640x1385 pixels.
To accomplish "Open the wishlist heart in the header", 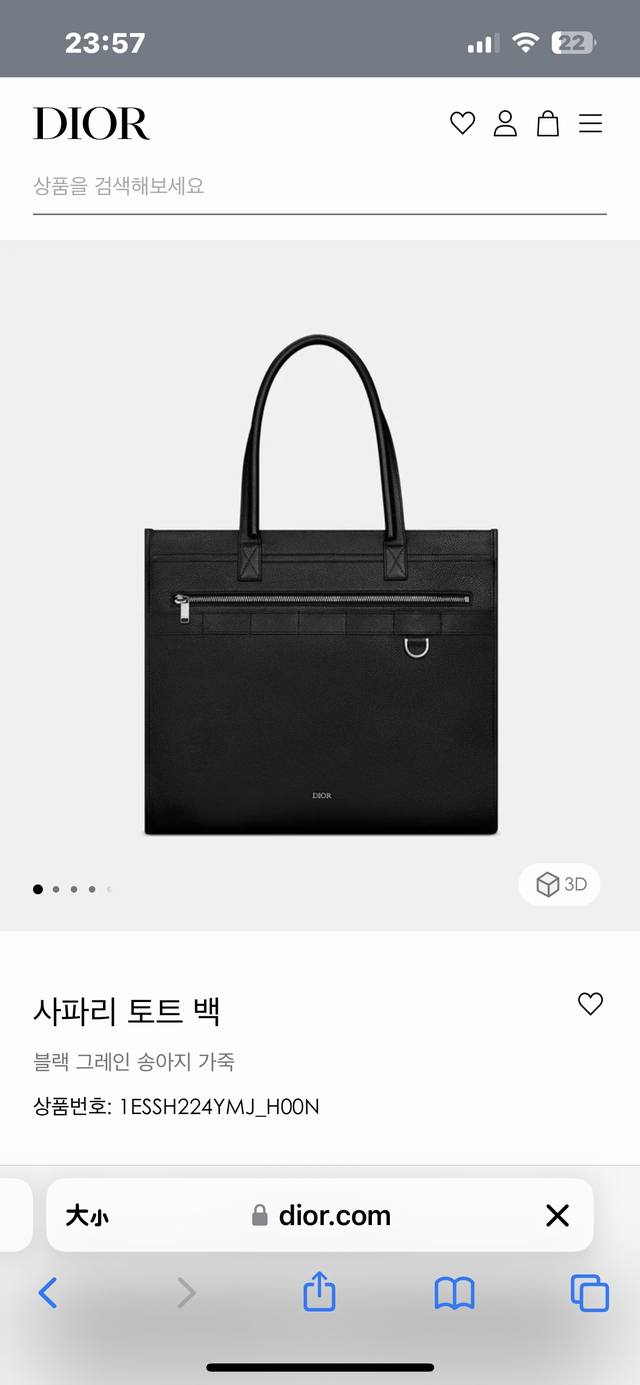I will point(462,124).
